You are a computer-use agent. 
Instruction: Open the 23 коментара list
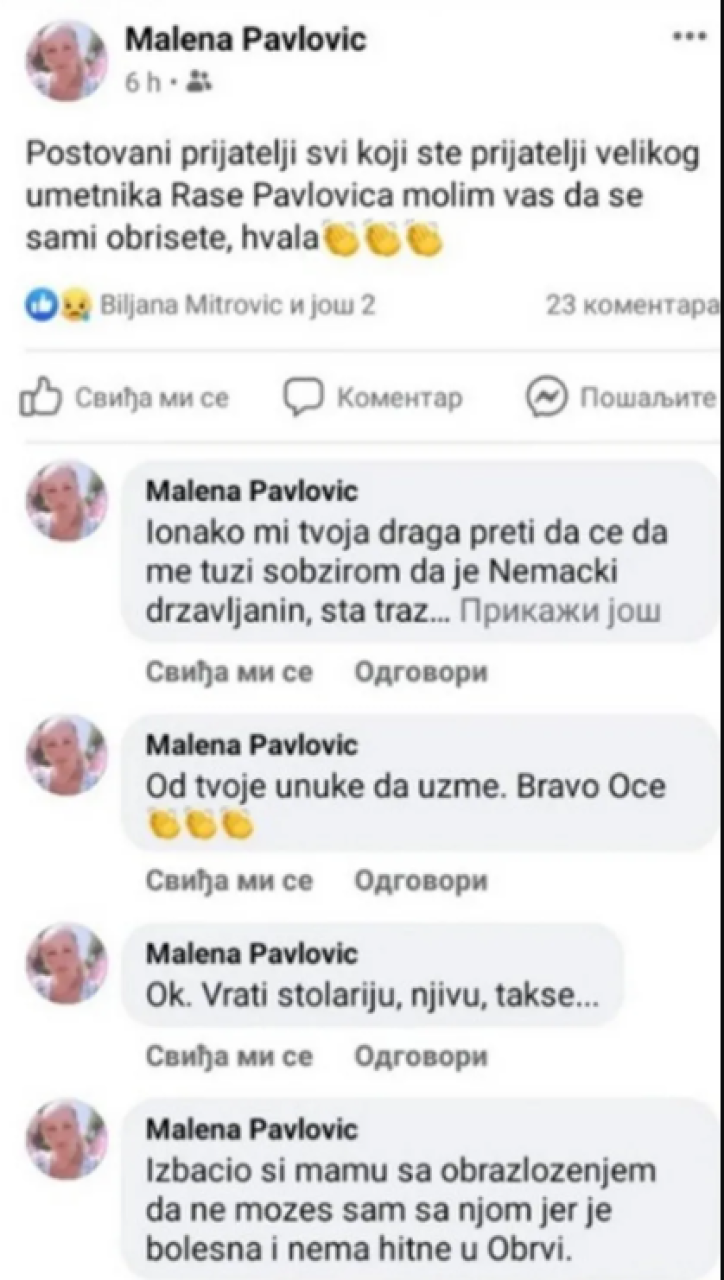coord(632,305)
